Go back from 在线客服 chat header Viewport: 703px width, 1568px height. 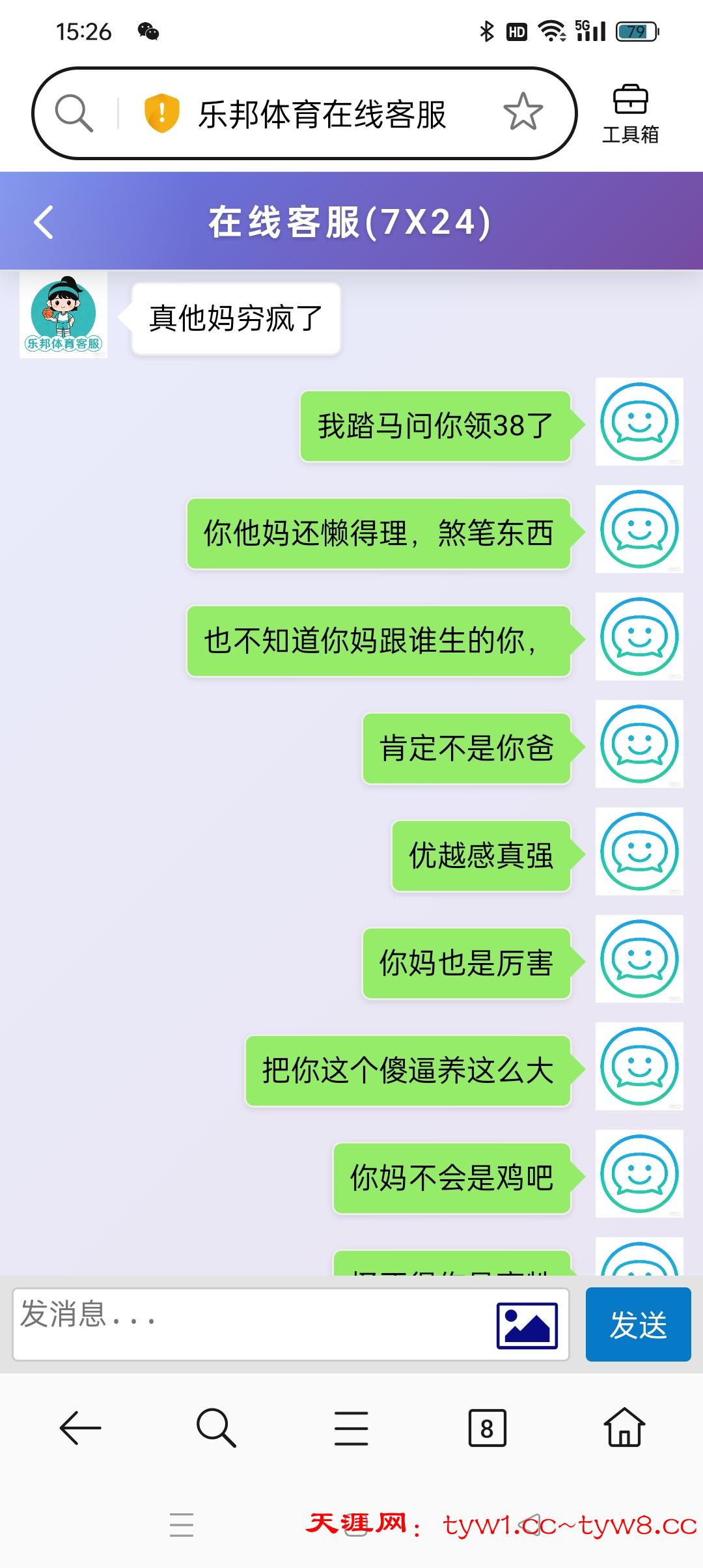click(x=44, y=222)
